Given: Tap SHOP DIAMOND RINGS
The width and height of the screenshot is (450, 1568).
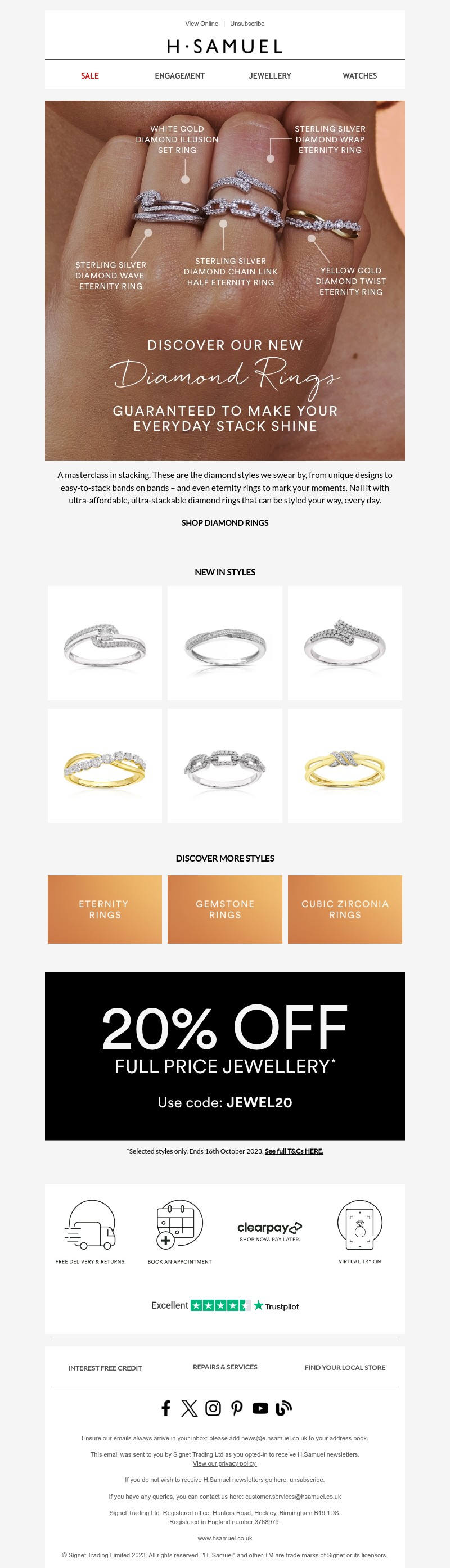Looking at the screenshot, I should click(224, 523).
